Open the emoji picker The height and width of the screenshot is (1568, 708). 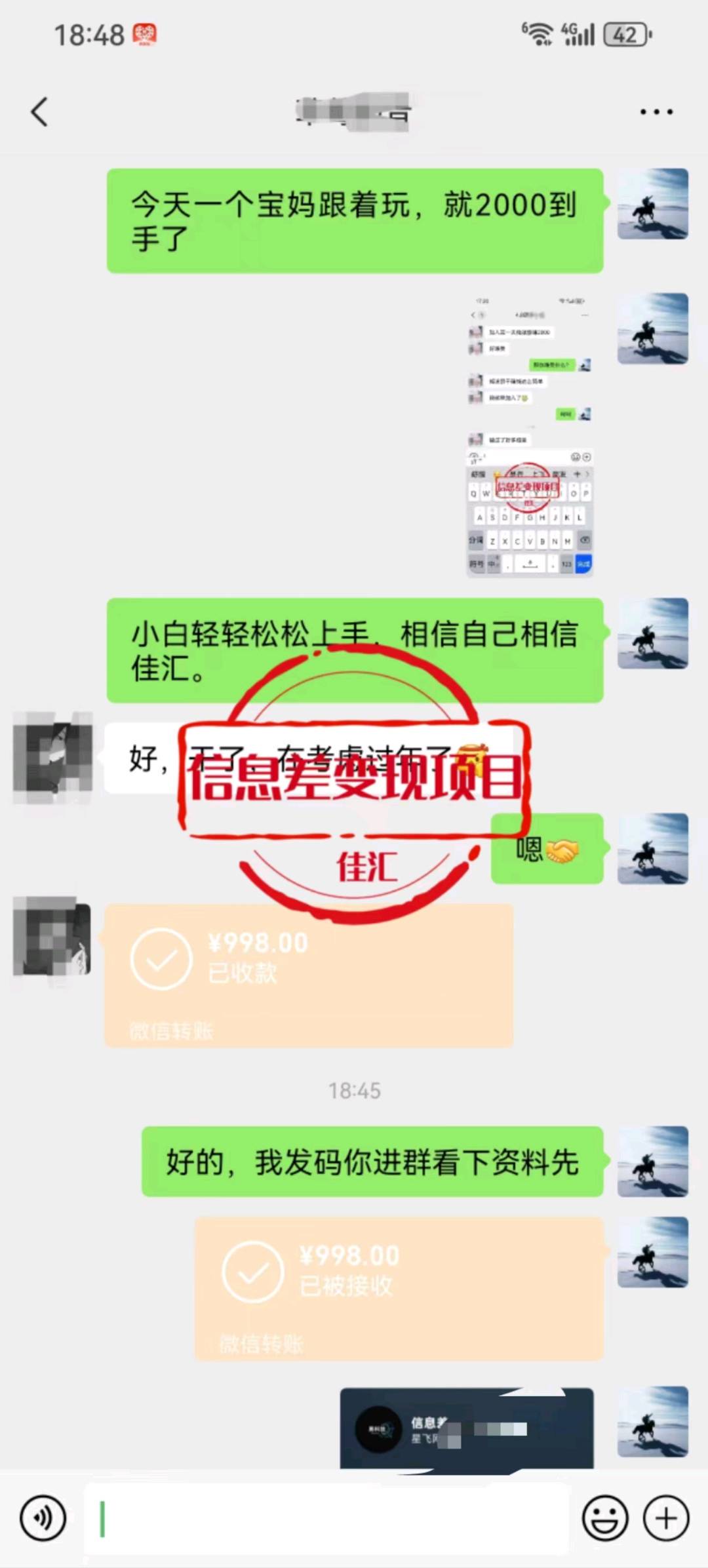[604, 1518]
